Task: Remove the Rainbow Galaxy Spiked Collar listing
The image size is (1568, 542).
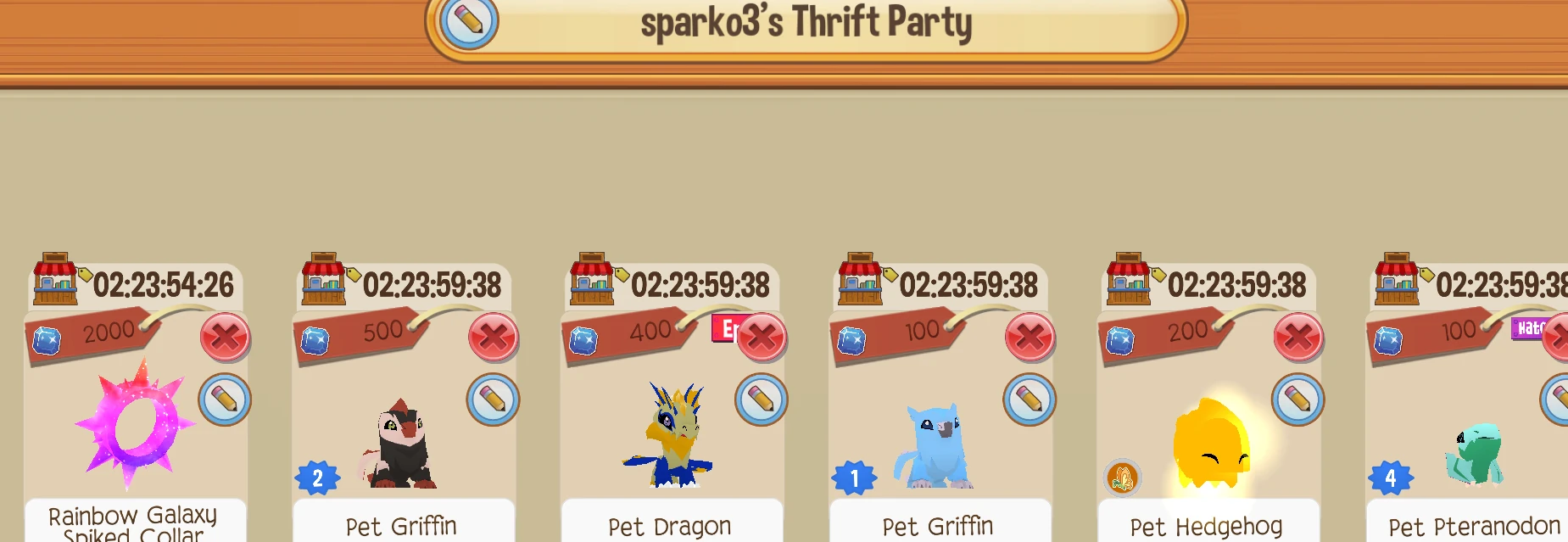Action: tap(225, 338)
